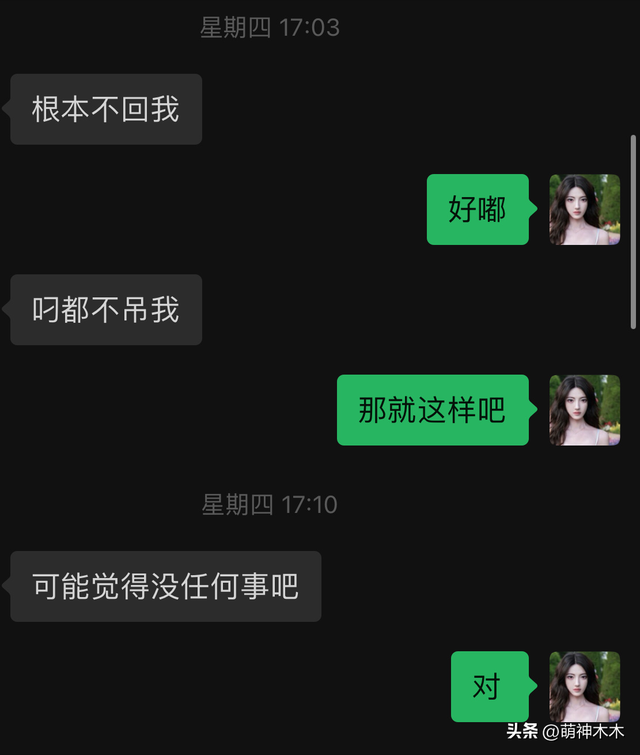The width and height of the screenshot is (640, 755).
Task: Open sender's avatar beside the 好嘟 message
Action: click(x=584, y=210)
